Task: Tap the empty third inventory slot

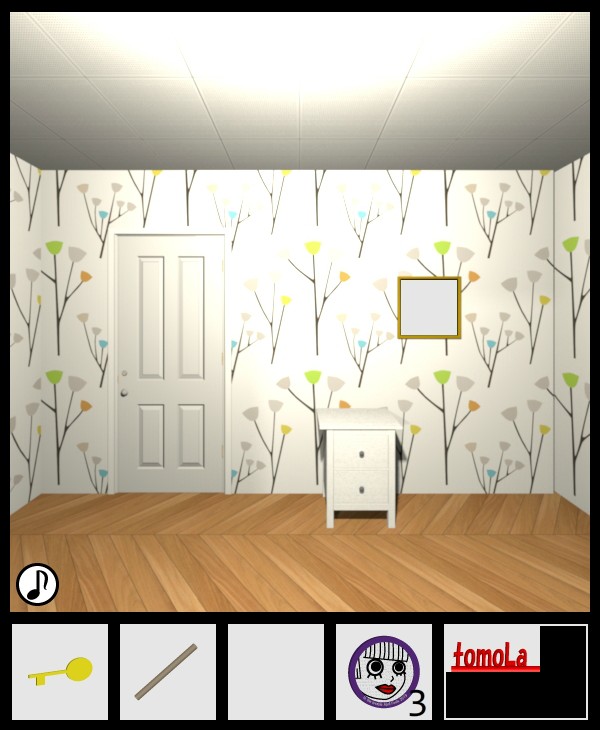Action: 276,672
